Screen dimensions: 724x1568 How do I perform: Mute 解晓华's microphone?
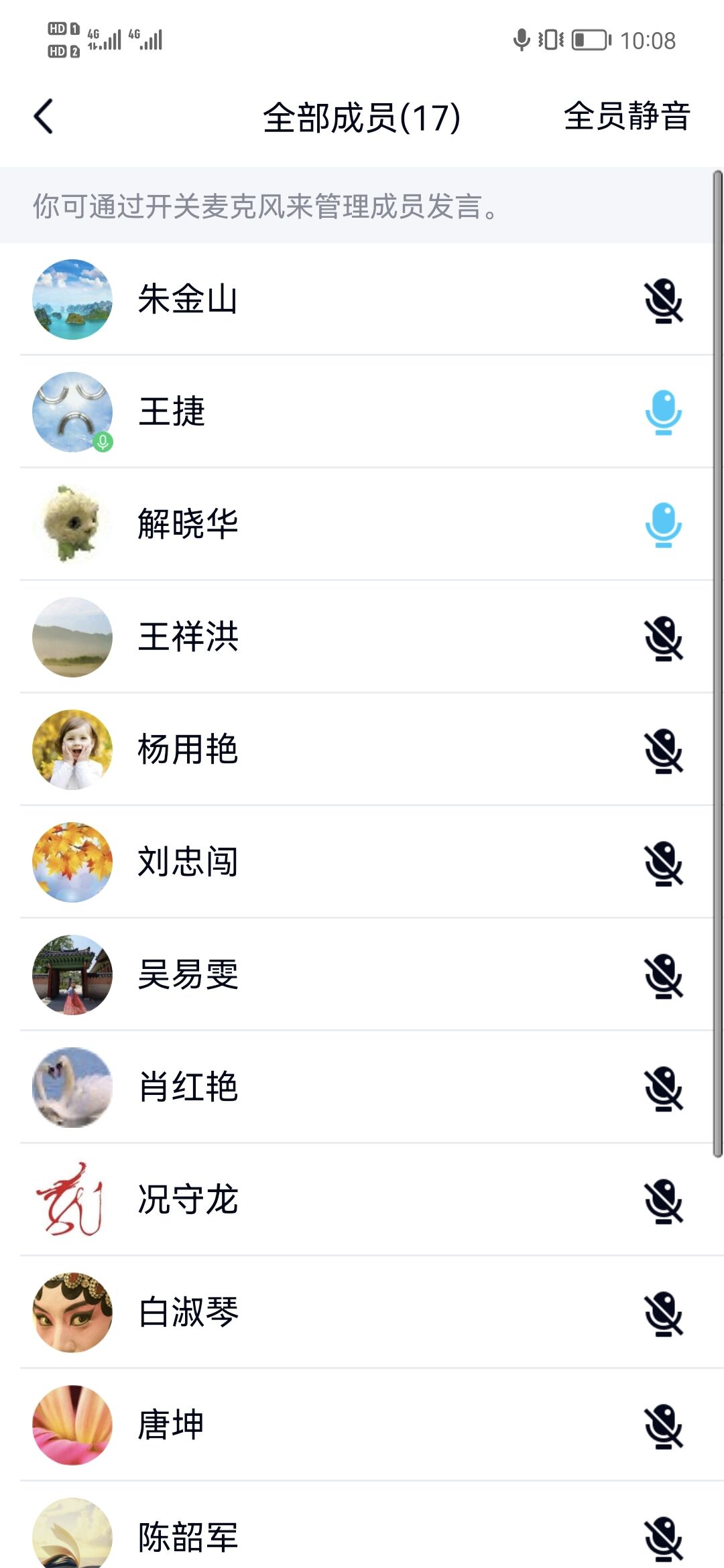coord(663,525)
